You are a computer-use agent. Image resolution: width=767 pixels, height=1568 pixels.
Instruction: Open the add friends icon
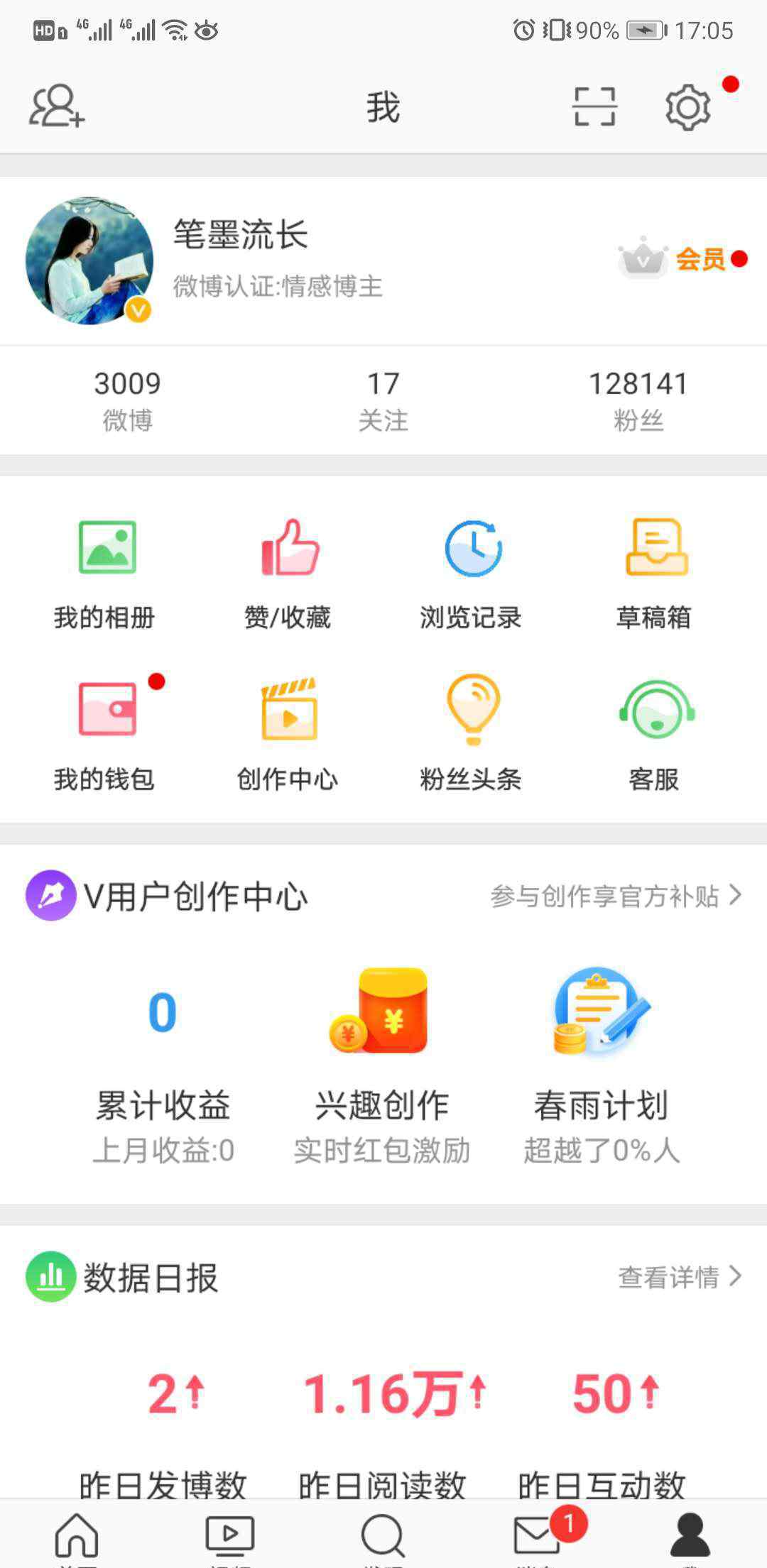(x=57, y=106)
